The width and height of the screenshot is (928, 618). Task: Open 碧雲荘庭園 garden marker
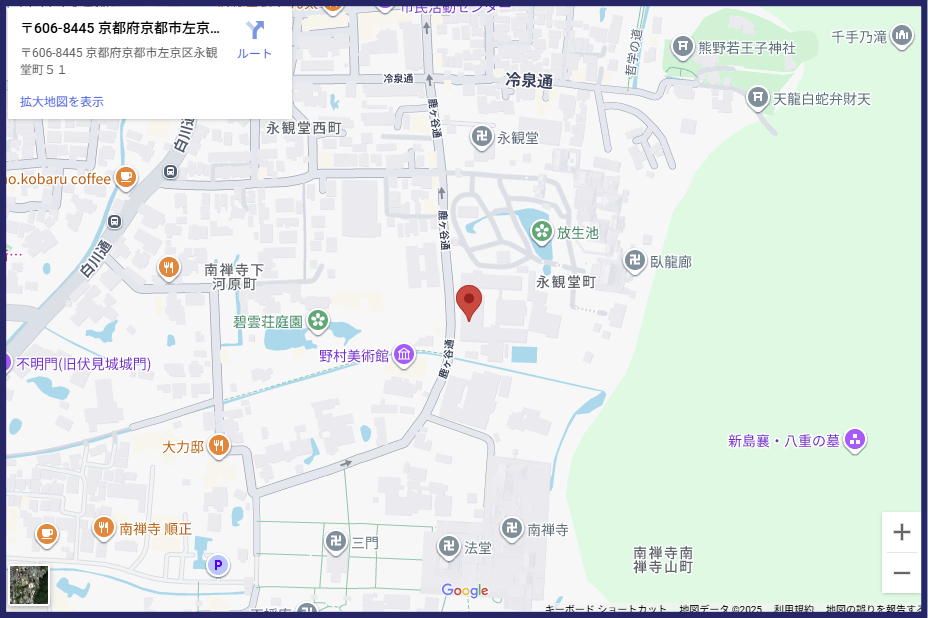pyautogui.click(x=318, y=321)
